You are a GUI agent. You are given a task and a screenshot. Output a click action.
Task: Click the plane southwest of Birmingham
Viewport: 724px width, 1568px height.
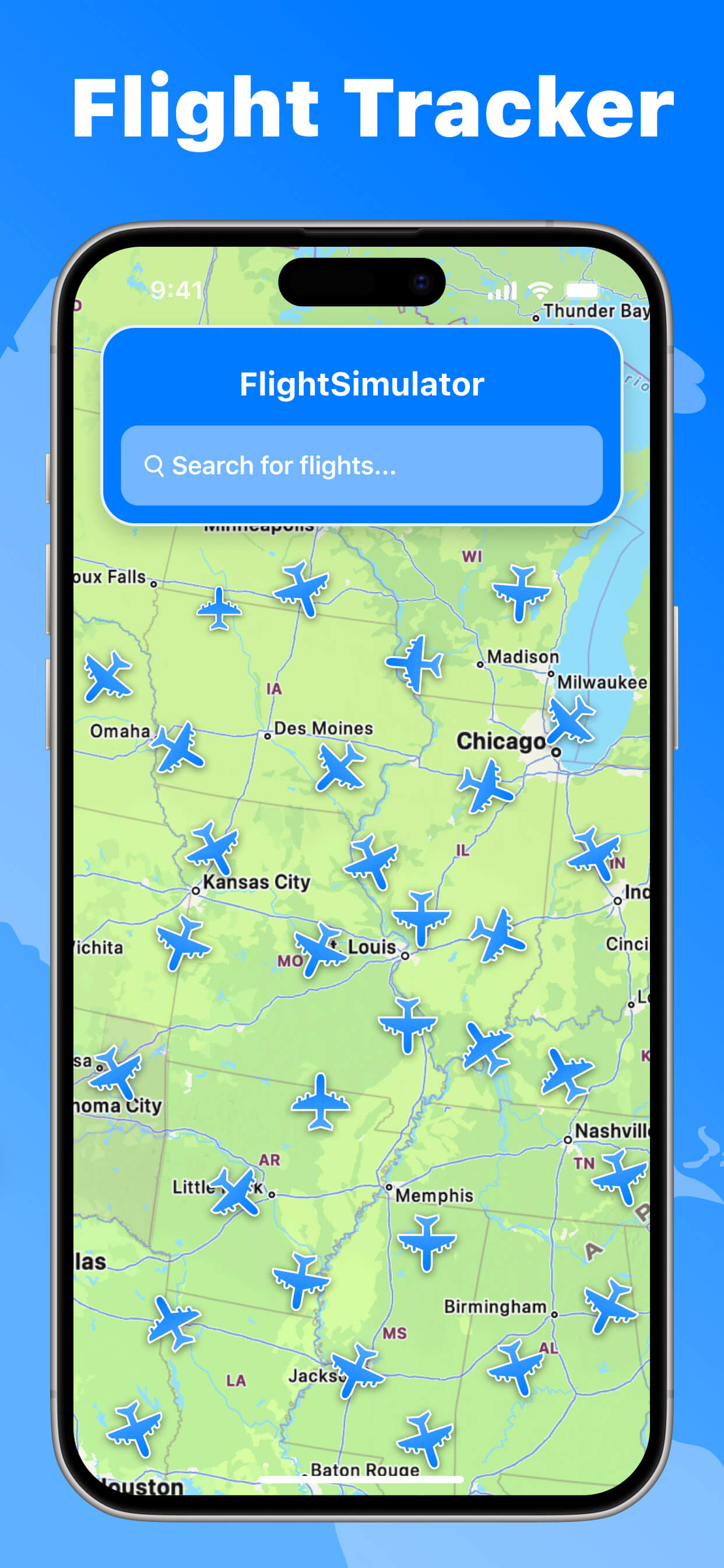[514, 1370]
